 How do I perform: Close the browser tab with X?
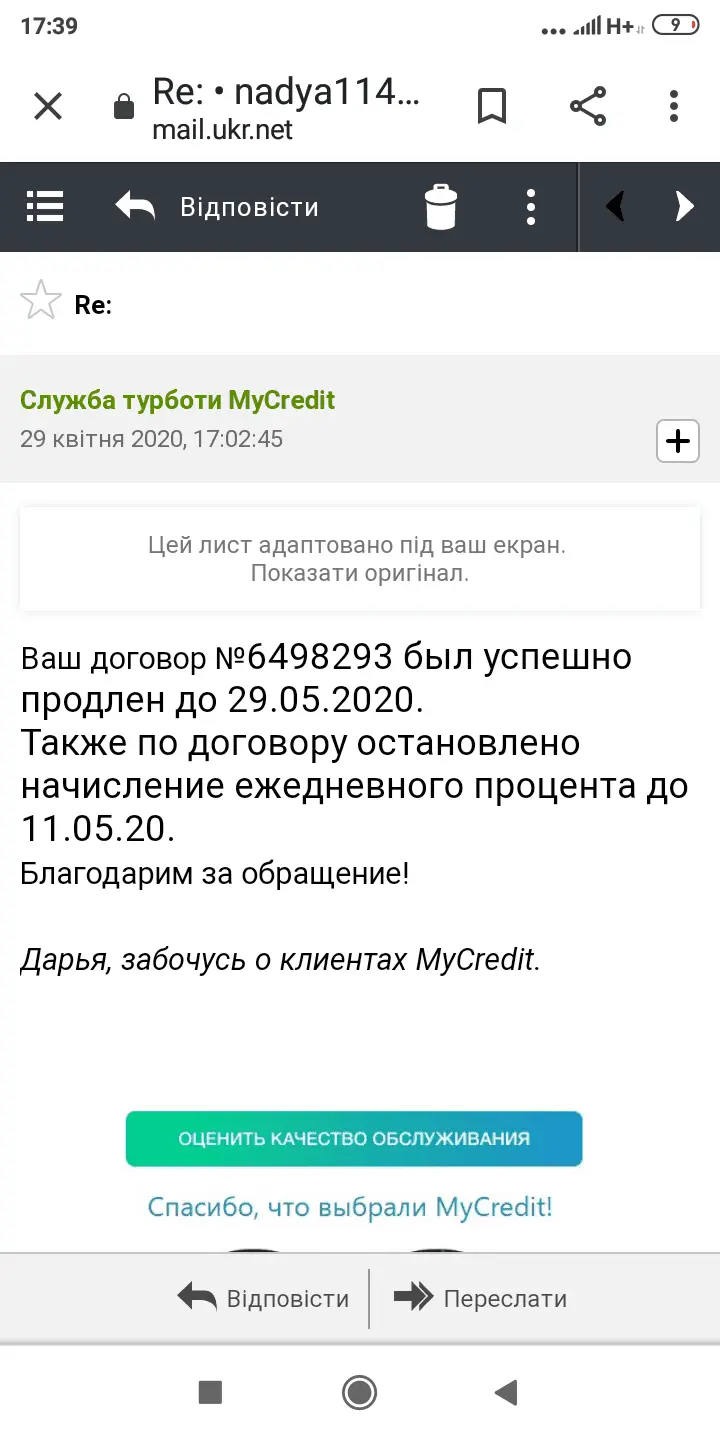pyautogui.click(x=48, y=106)
